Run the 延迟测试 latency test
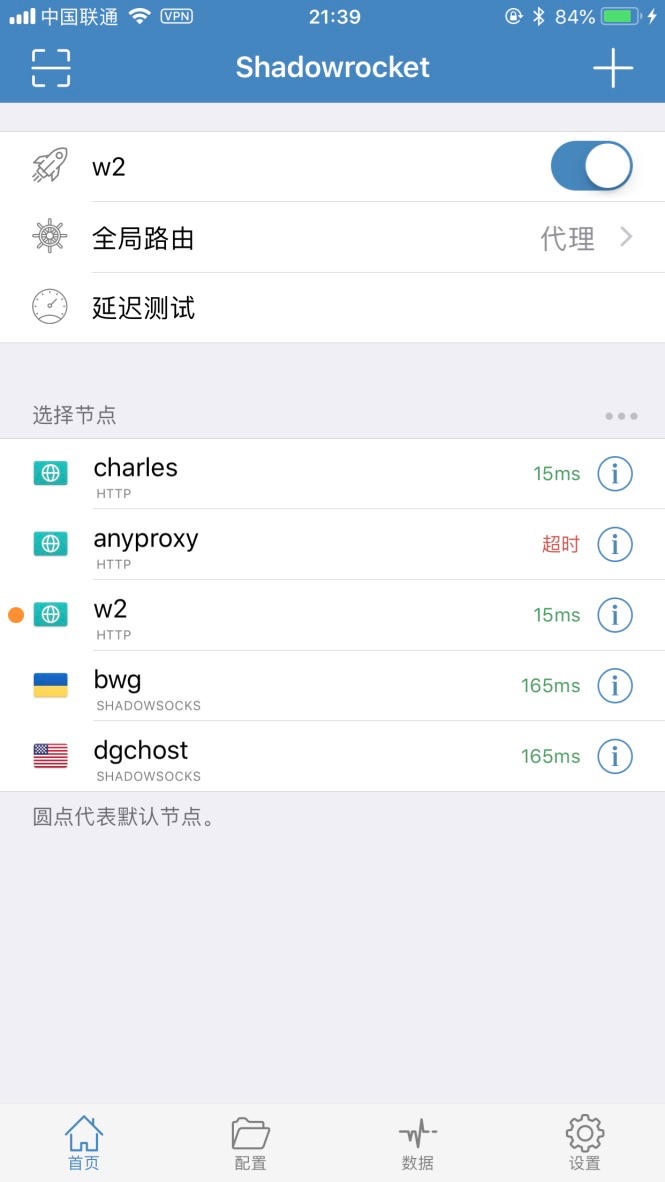 tap(332, 308)
